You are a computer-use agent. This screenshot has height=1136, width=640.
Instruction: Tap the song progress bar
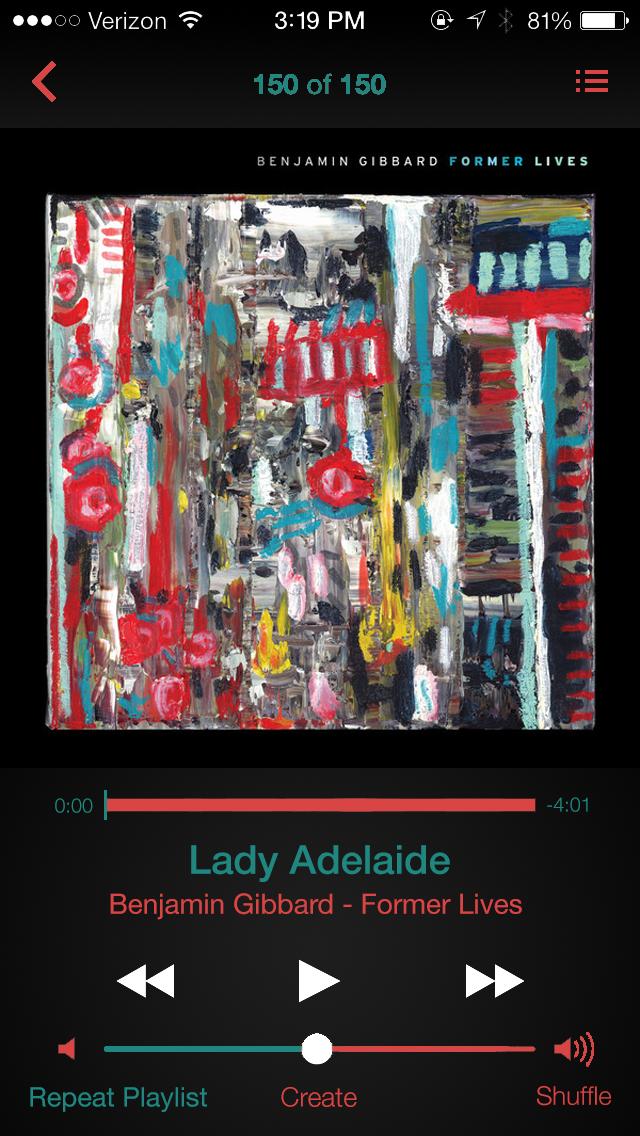[320, 805]
